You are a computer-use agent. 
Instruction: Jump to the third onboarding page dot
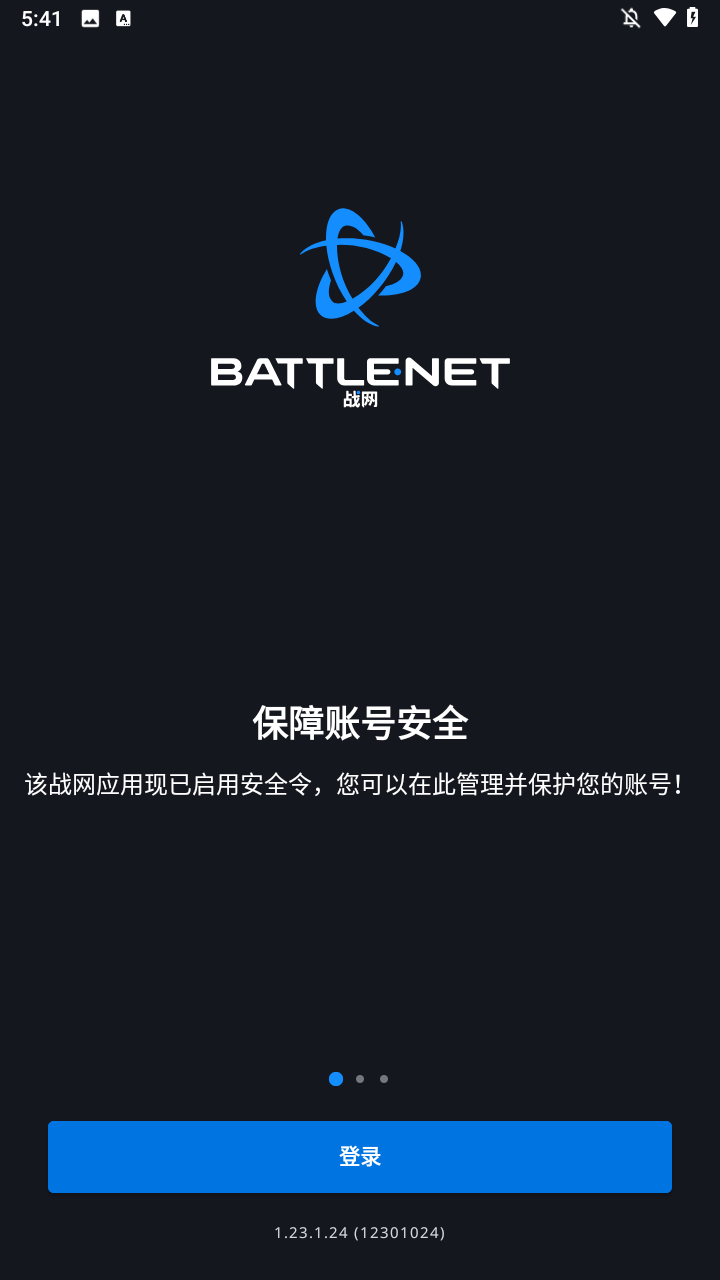[384, 1079]
